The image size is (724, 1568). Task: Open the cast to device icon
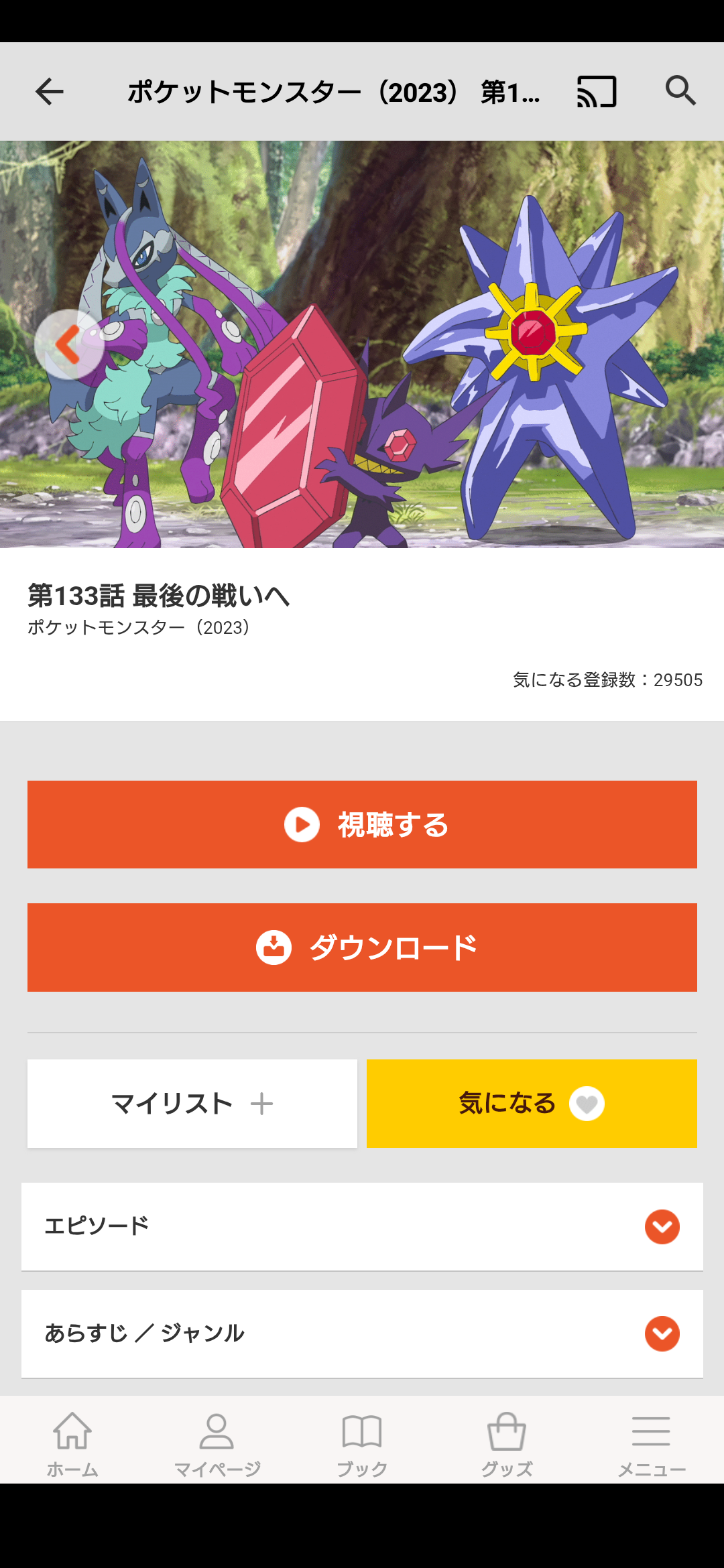click(x=597, y=92)
